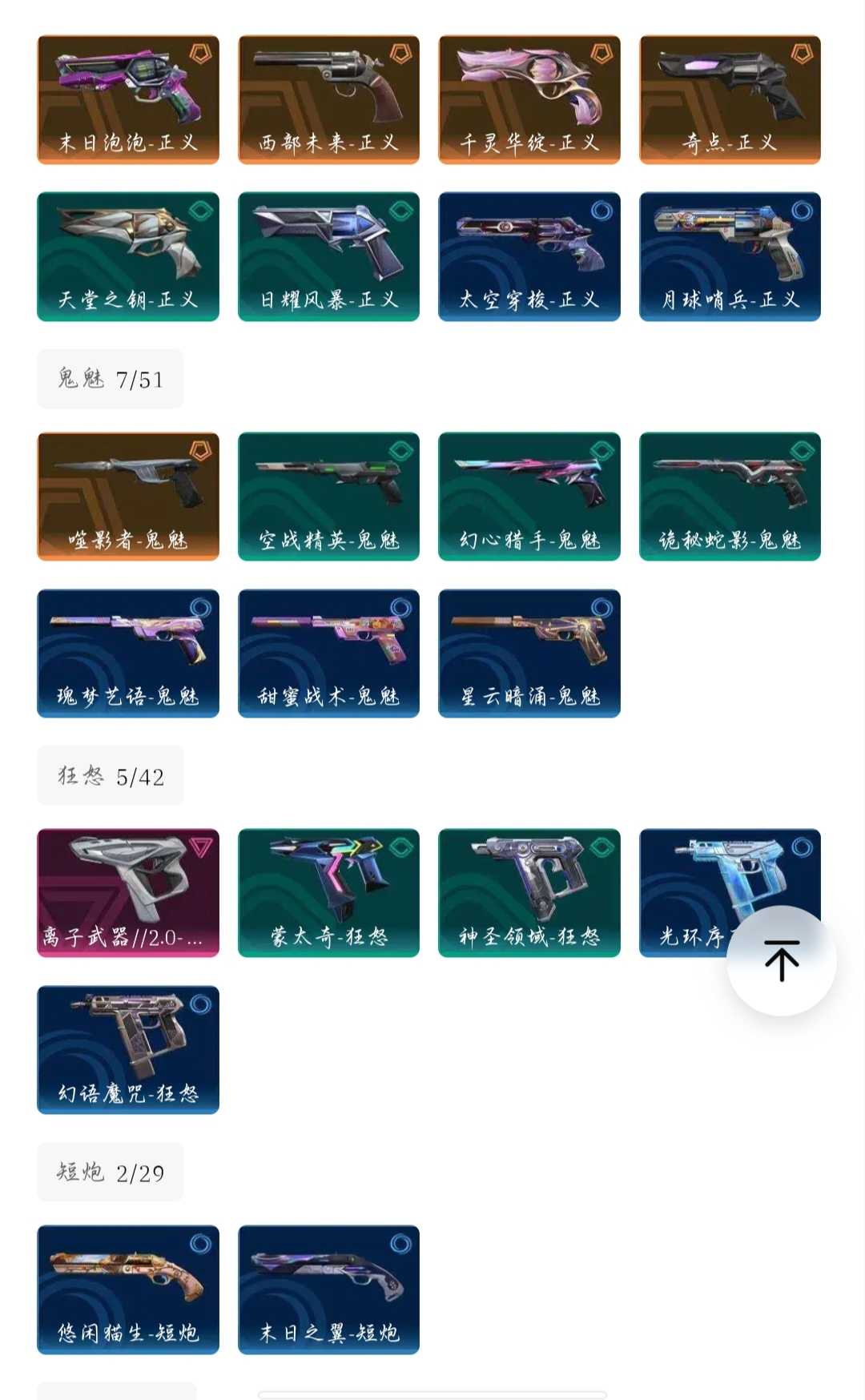The width and height of the screenshot is (865, 1400).
Task: Tap the back-to-top arrow button
Action: [x=781, y=960]
